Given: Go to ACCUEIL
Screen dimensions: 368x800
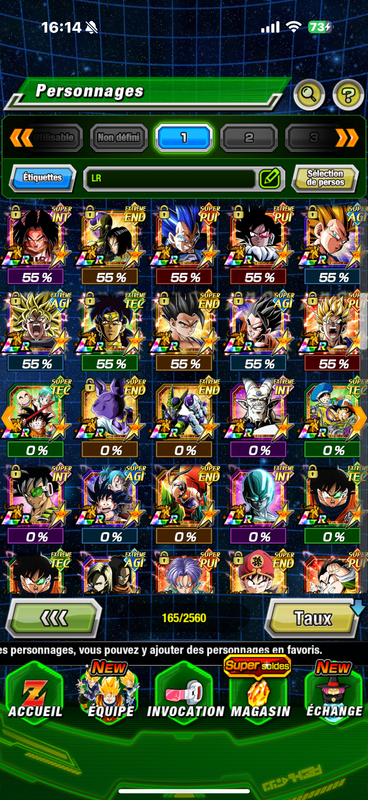Looking at the screenshot, I should (x=35, y=690).
